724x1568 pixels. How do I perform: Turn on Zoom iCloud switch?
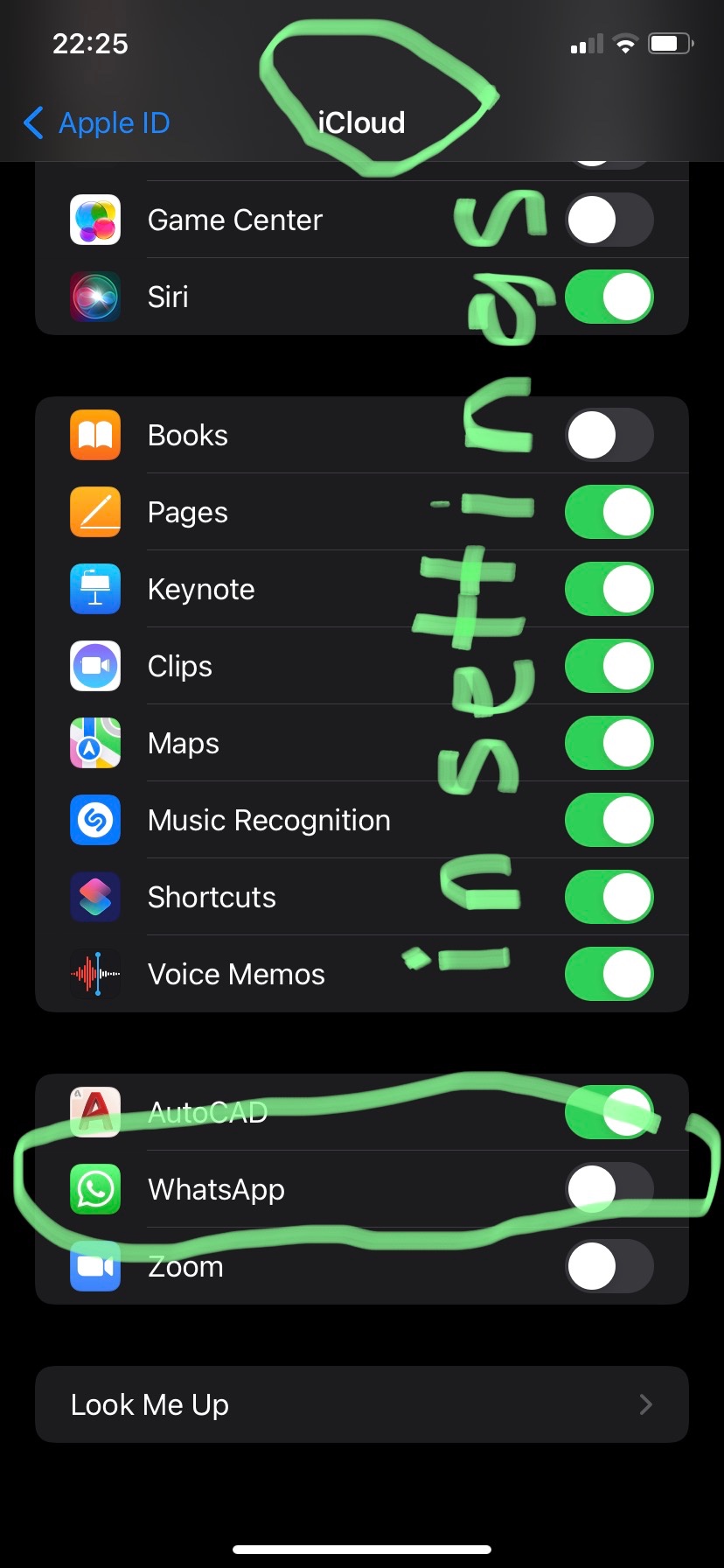(609, 1266)
